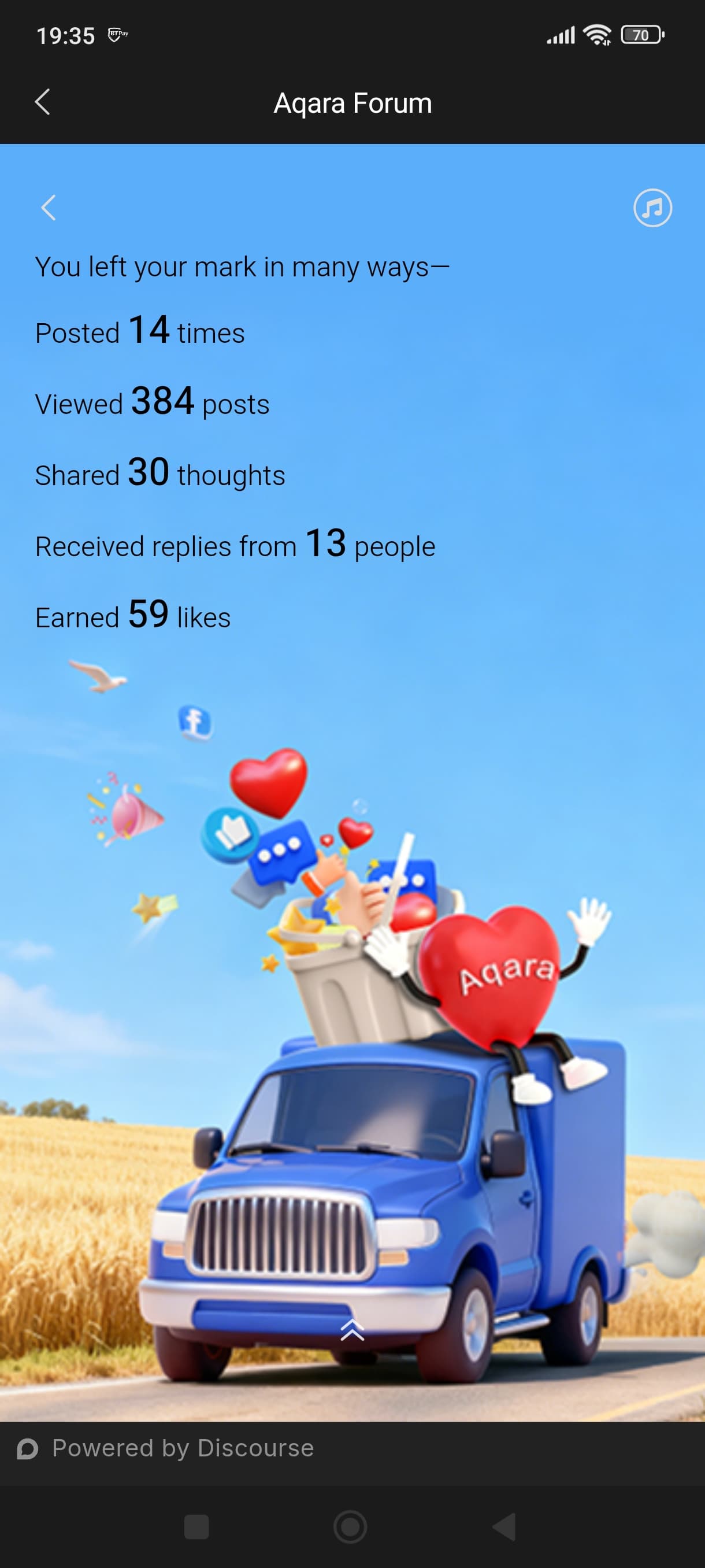Go to the home screen

pyautogui.click(x=350, y=1526)
